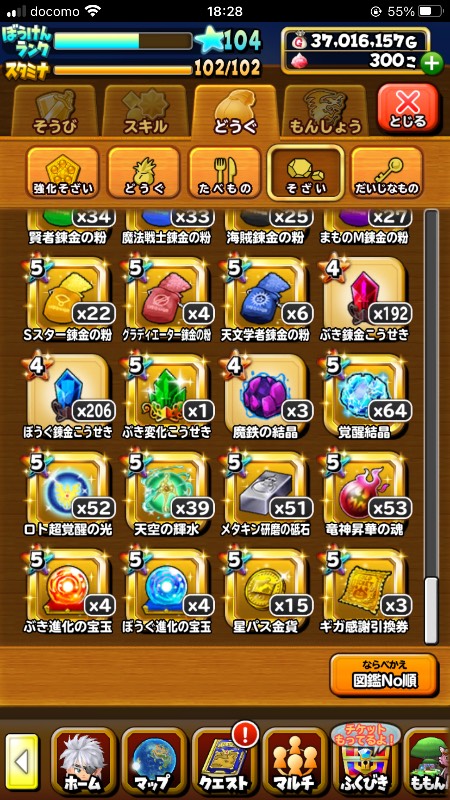
Task: Tap the yellow left arrow on bottom bar
Action: coord(22,762)
